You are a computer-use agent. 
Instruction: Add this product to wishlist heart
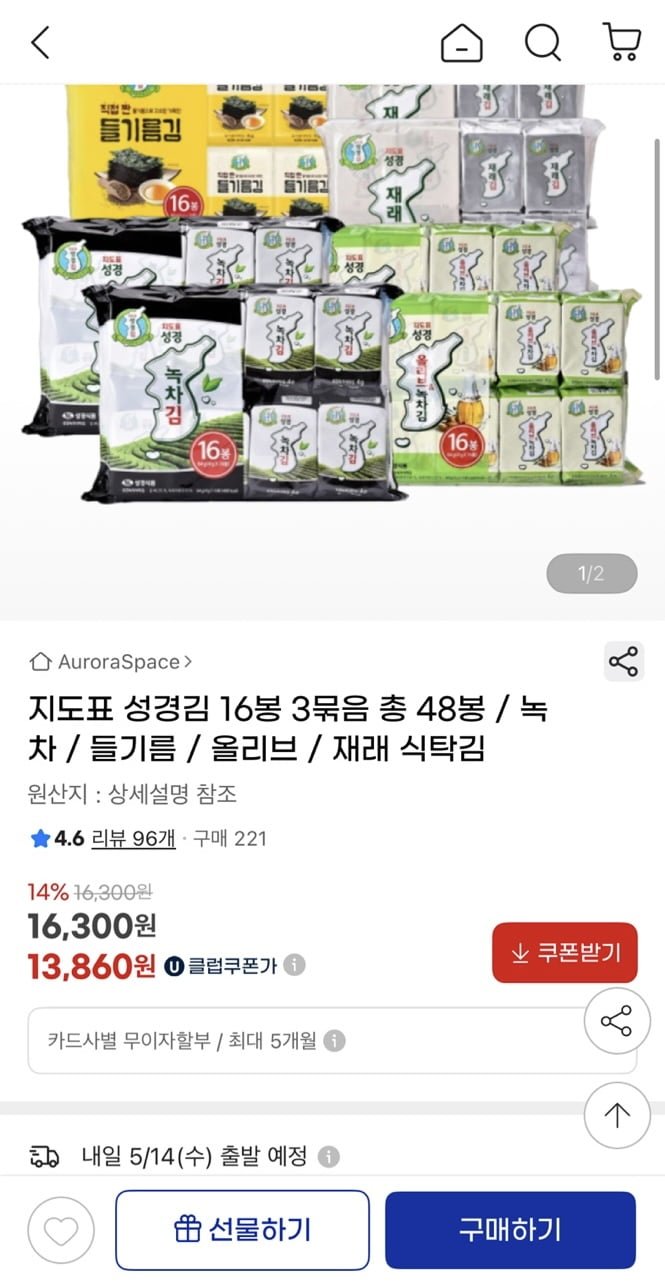click(x=61, y=1231)
